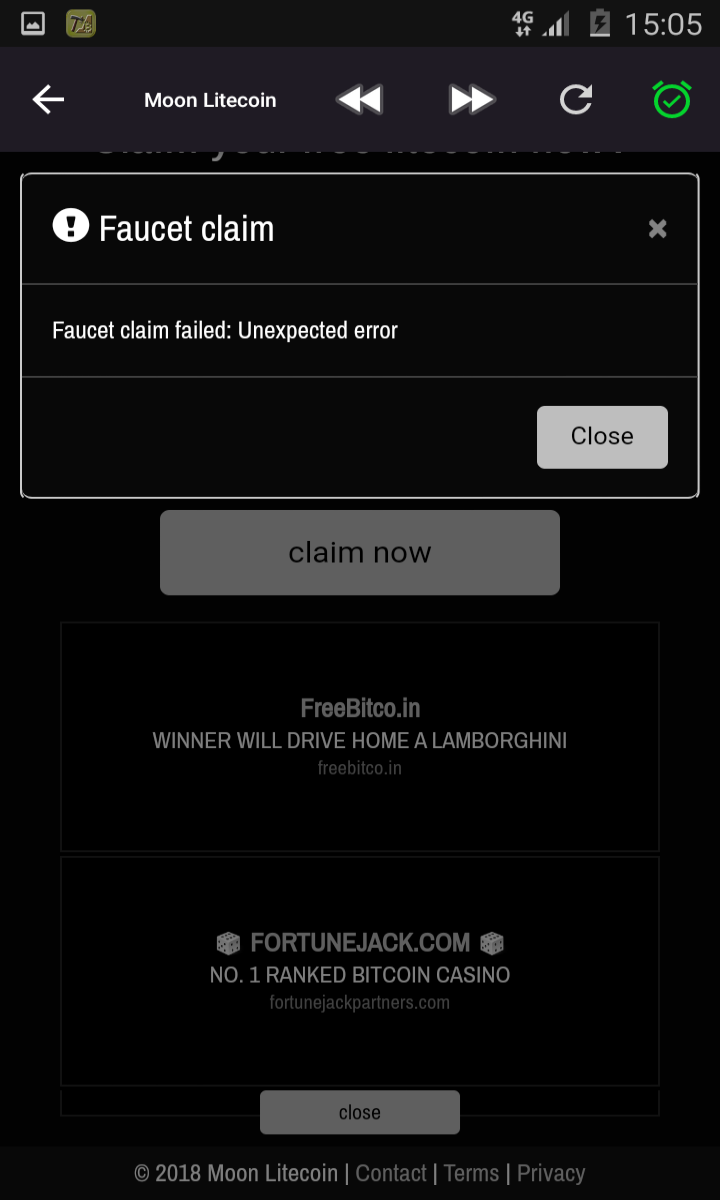Image resolution: width=720 pixels, height=1200 pixels.
Task: Tap the claim now button
Action: (x=360, y=553)
